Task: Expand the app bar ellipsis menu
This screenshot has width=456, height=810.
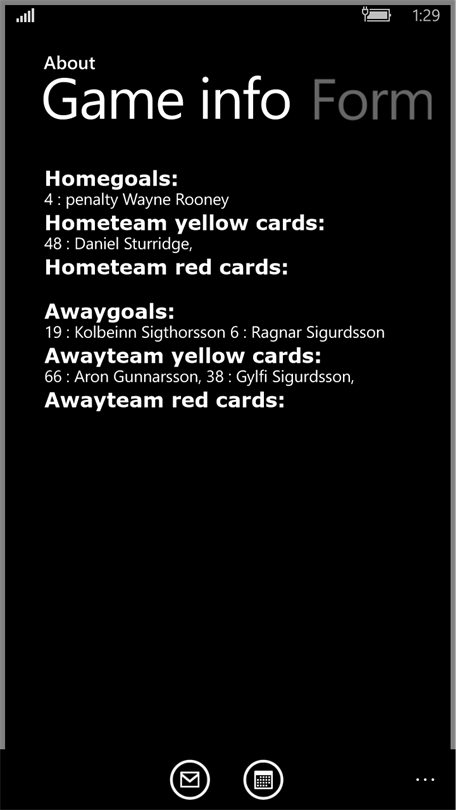Action: [x=425, y=779]
